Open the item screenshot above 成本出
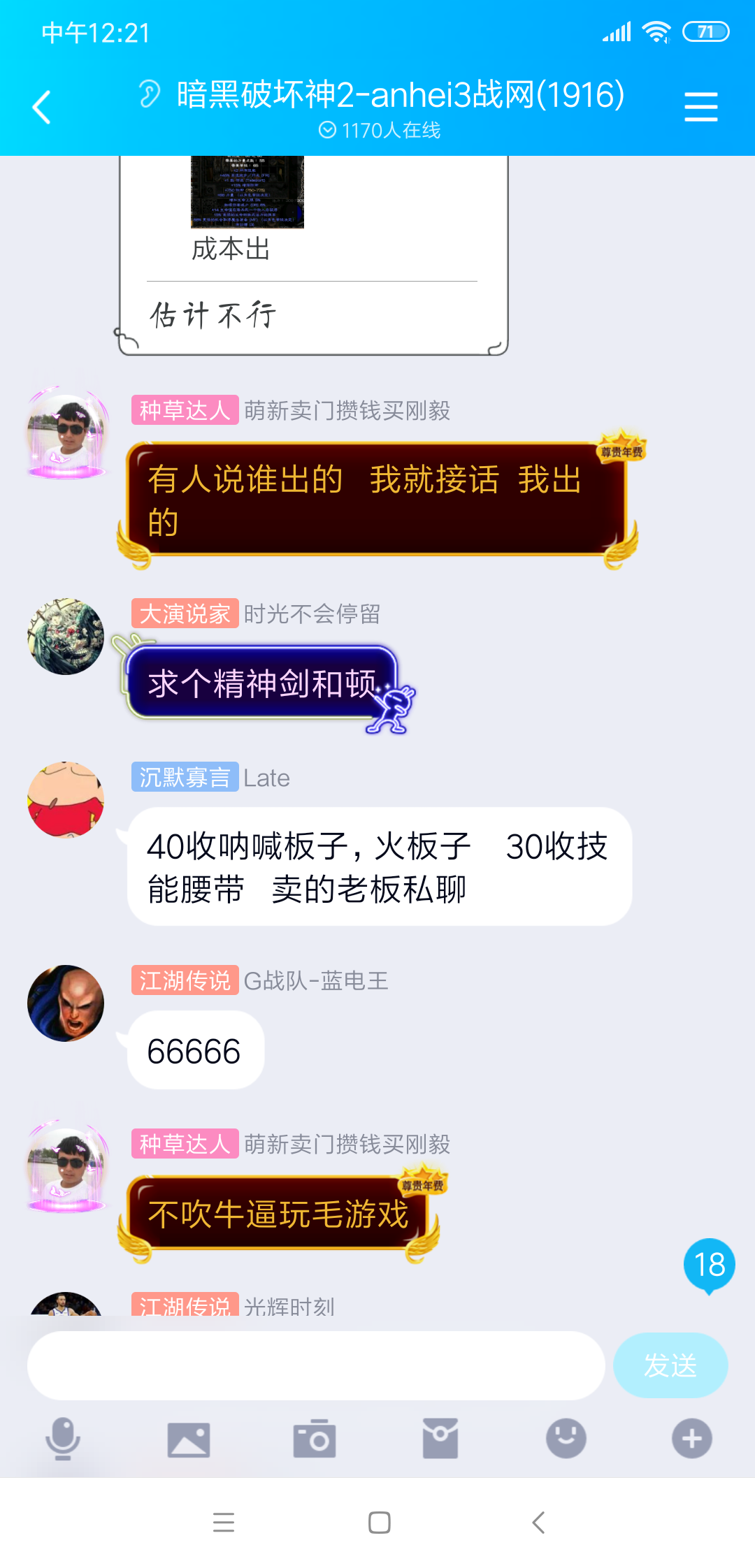Viewport: 755px width, 1568px height. point(247,191)
